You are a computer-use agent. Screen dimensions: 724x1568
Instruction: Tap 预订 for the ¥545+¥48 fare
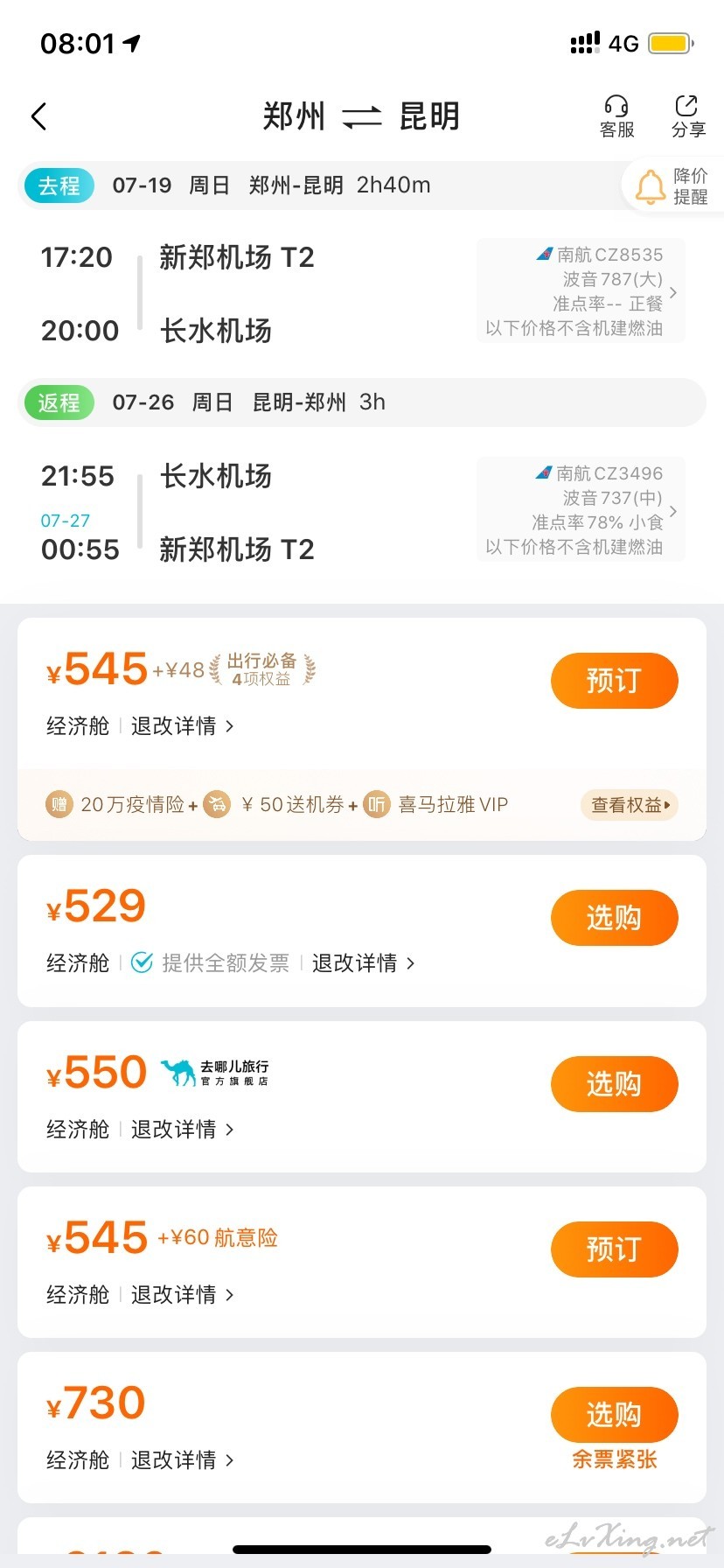coord(614,681)
